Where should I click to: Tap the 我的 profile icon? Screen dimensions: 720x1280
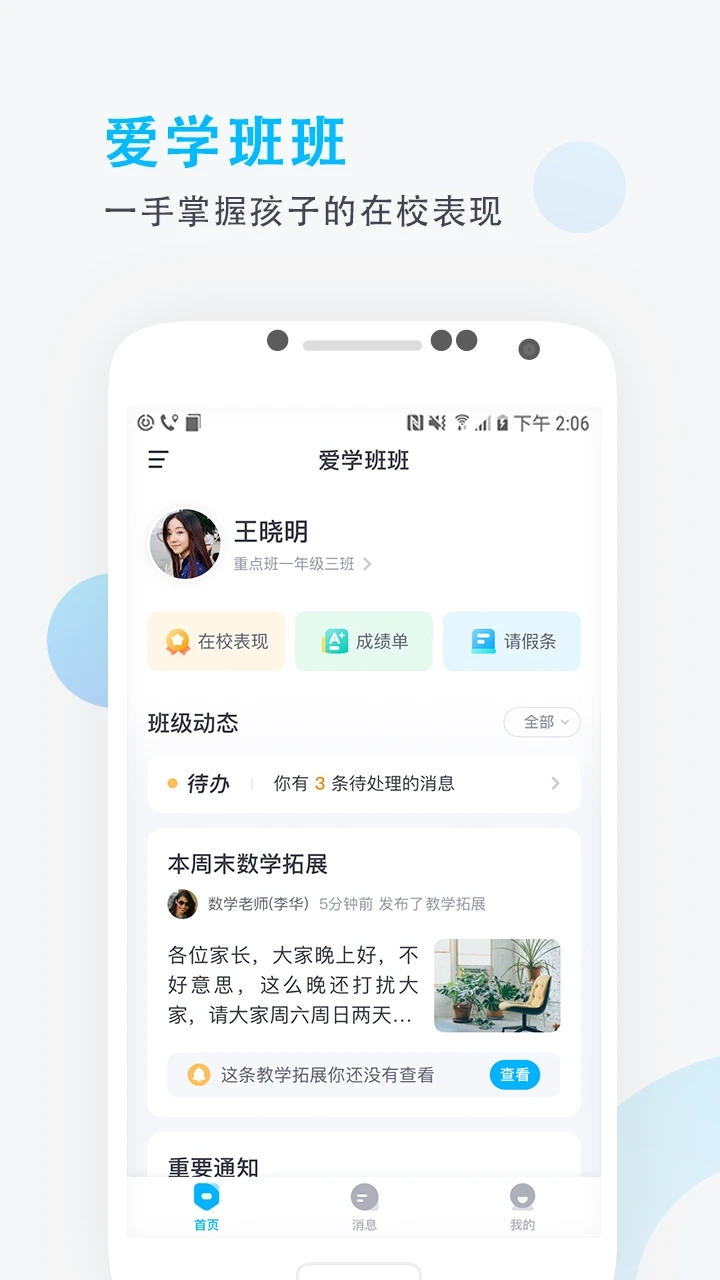(x=522, y=1196)
